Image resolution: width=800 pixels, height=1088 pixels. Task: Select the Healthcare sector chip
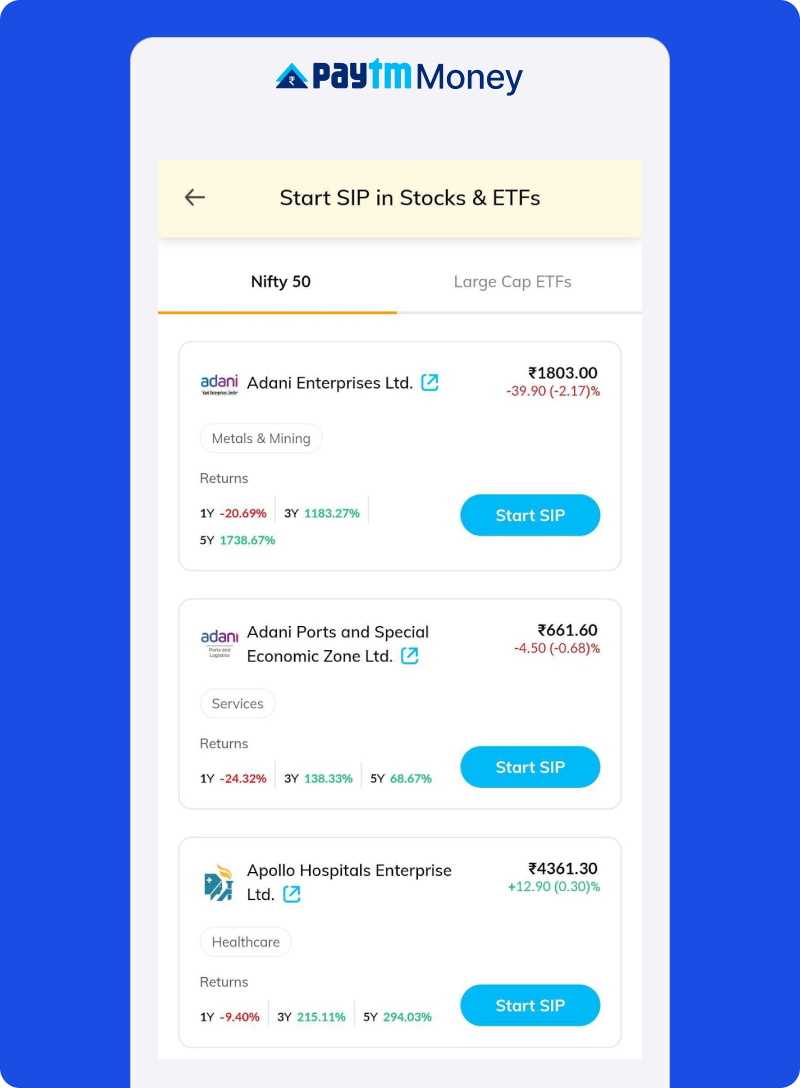pyautogui.click(x=245, y=941)
